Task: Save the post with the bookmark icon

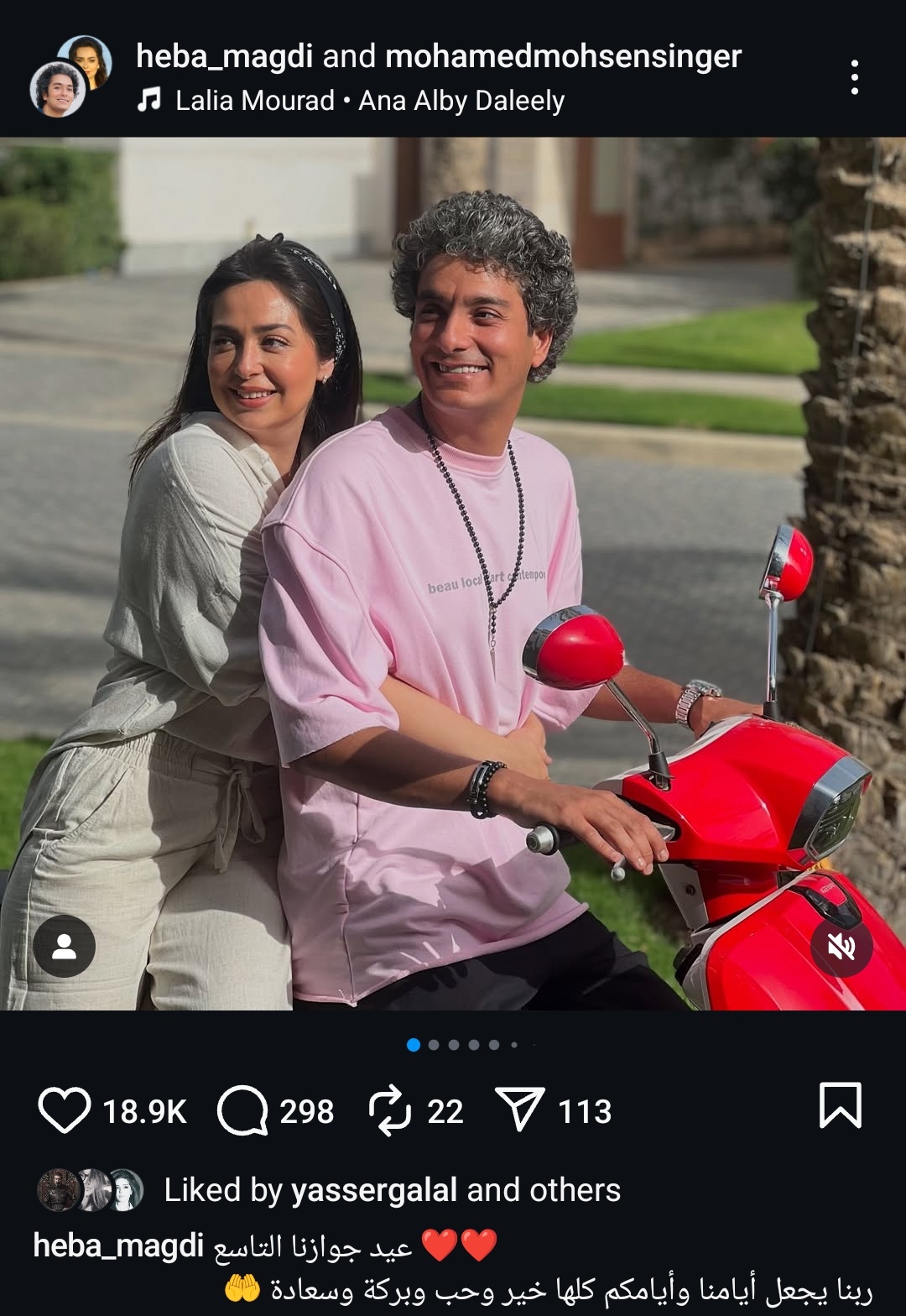Action: 840,1105
